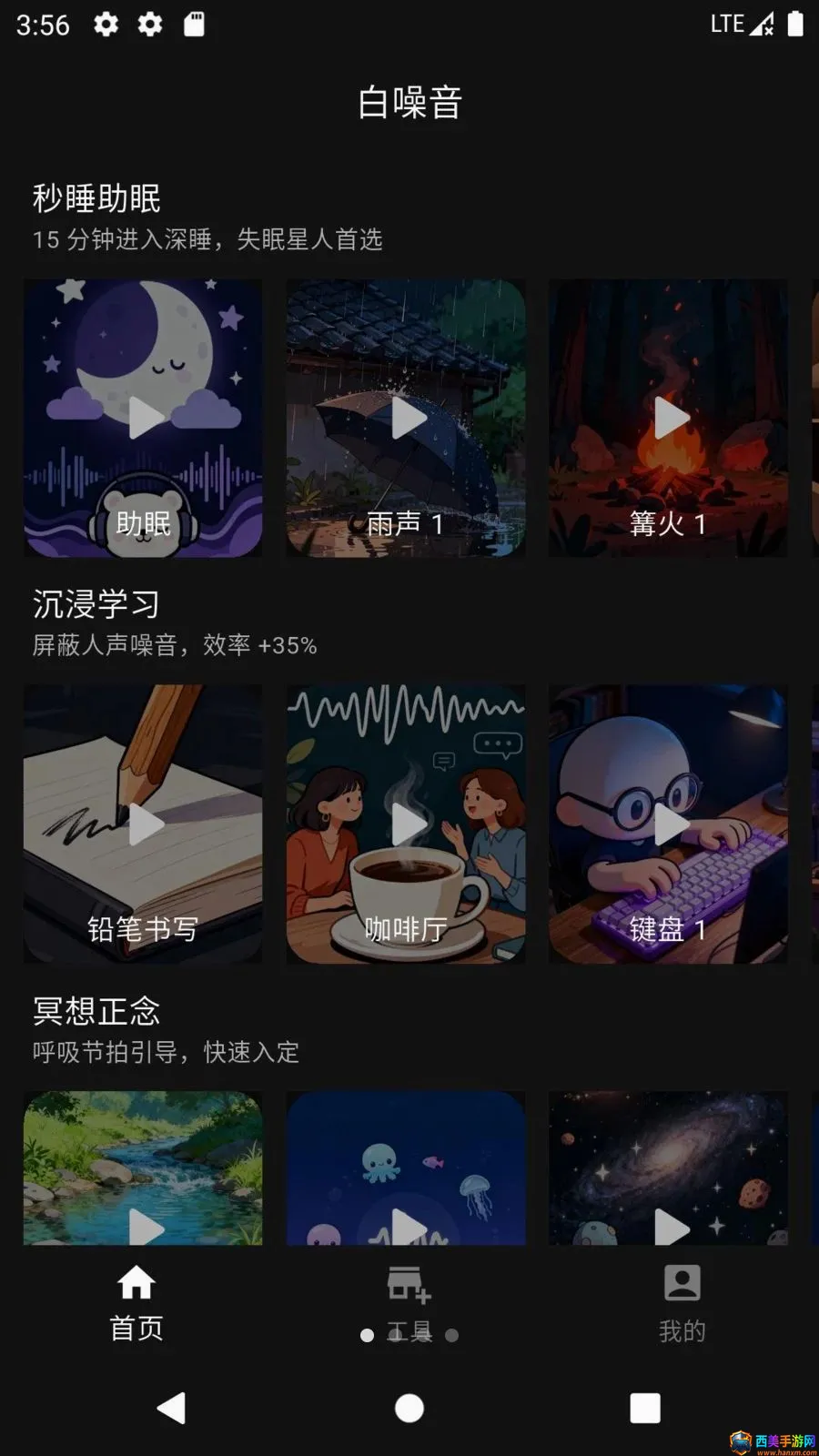The height and width of the screenshot is (1456, 819).
Task: Switch to the 首页 tab
Action: 136,1303
